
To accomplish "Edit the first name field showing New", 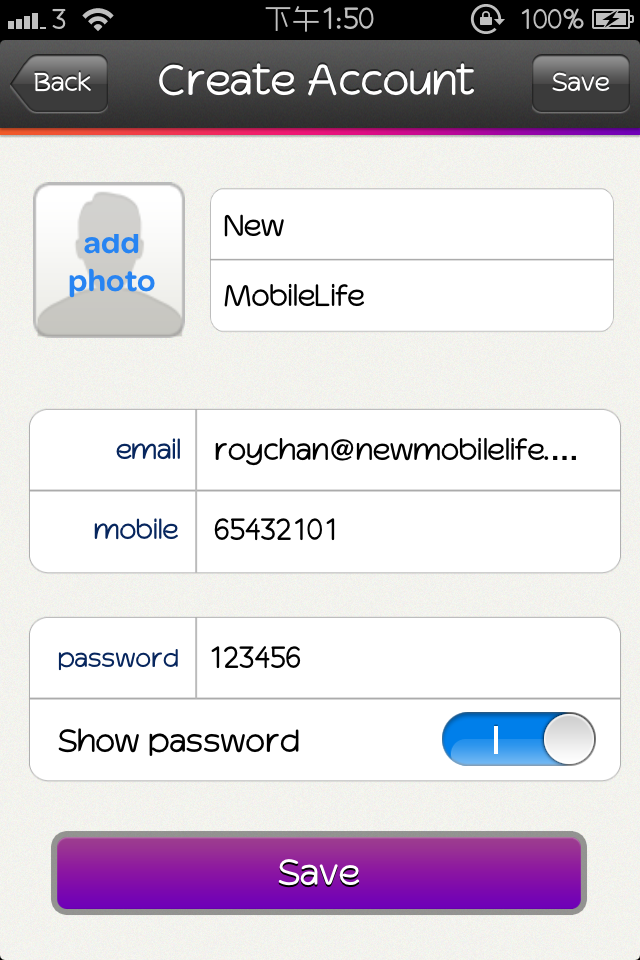I will click(x=410, y=225).
